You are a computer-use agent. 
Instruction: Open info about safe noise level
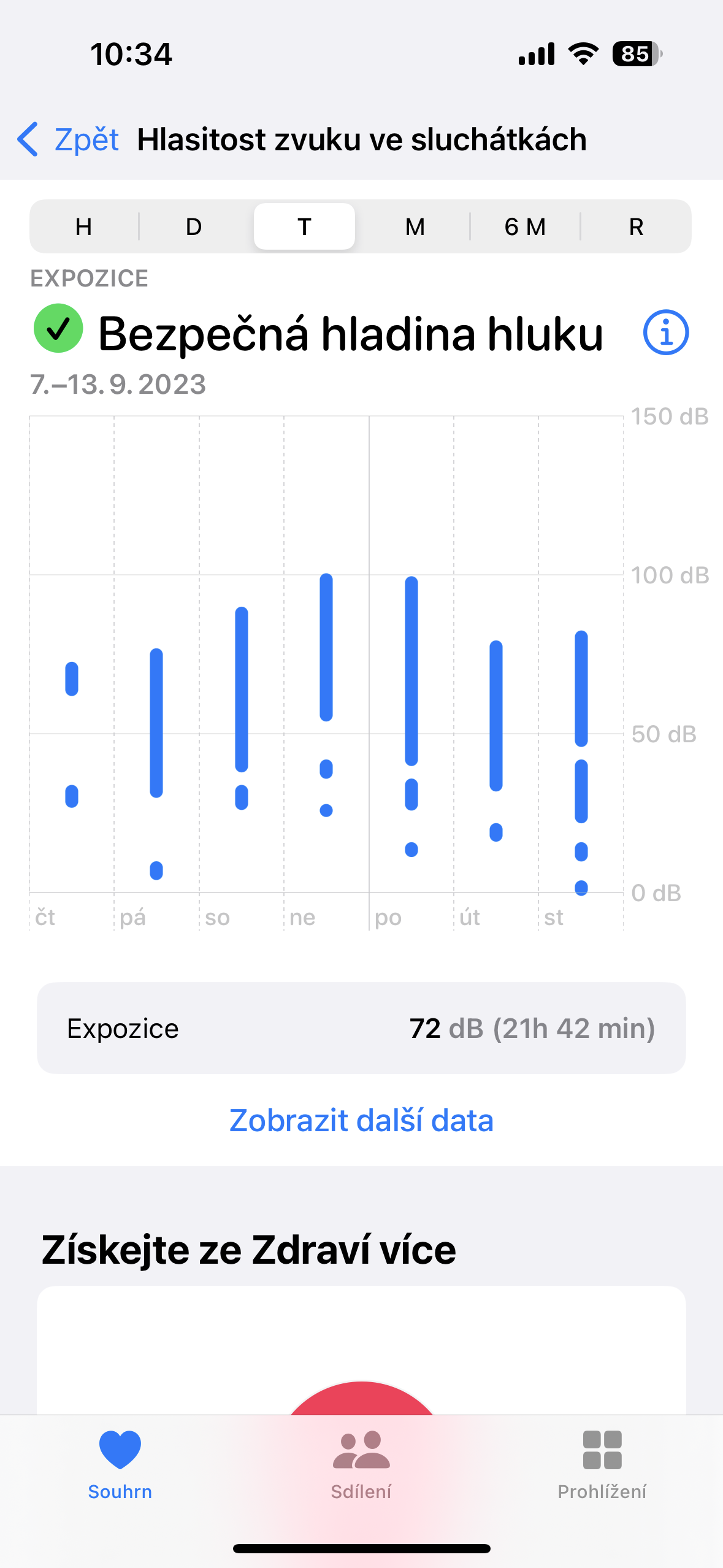[x=666, y=332]
